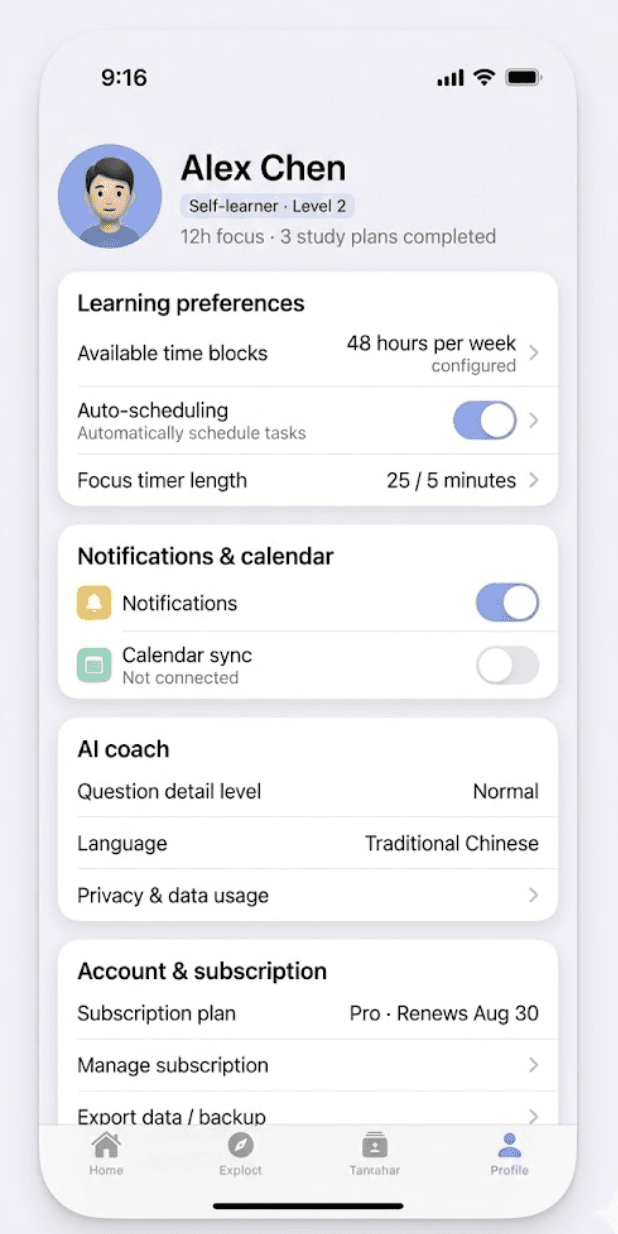Image resolution: width=618 pixels, height=1234 pixels.
Task: Turn off the Auto-scheduling switch
Action: (485, 421)
